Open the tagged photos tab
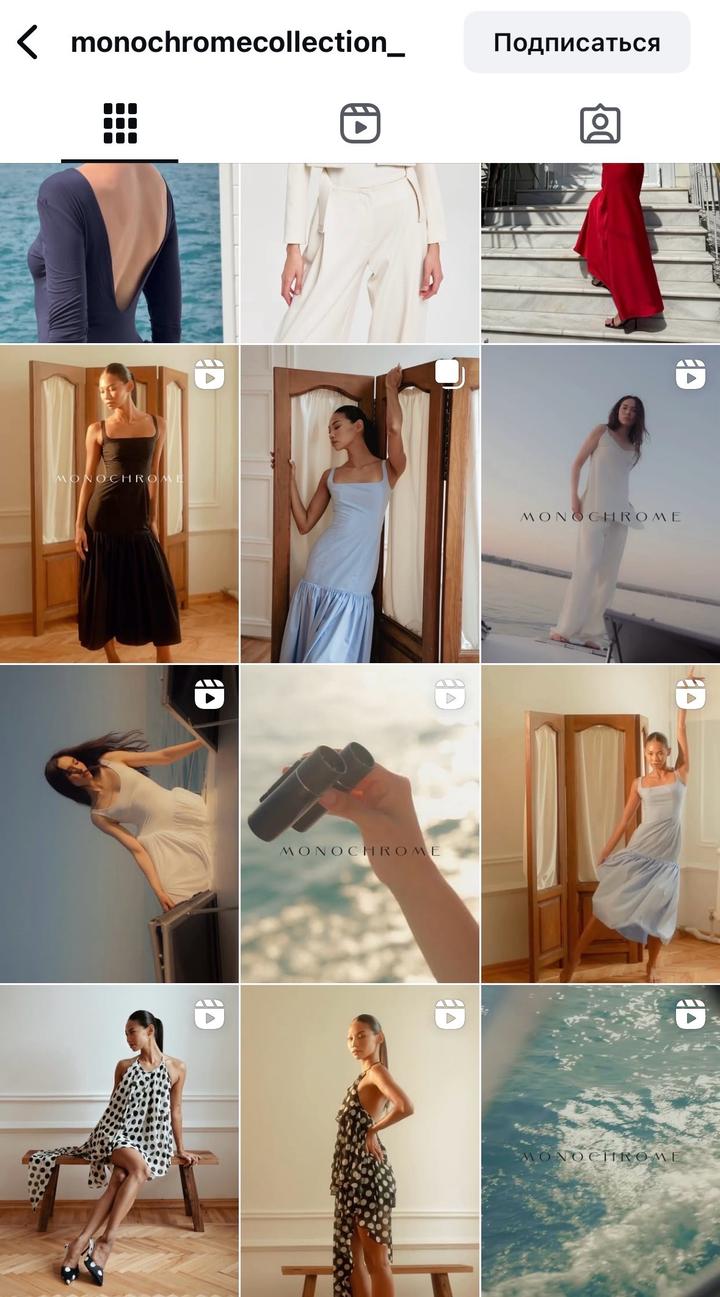 click(x=600, y=124)
